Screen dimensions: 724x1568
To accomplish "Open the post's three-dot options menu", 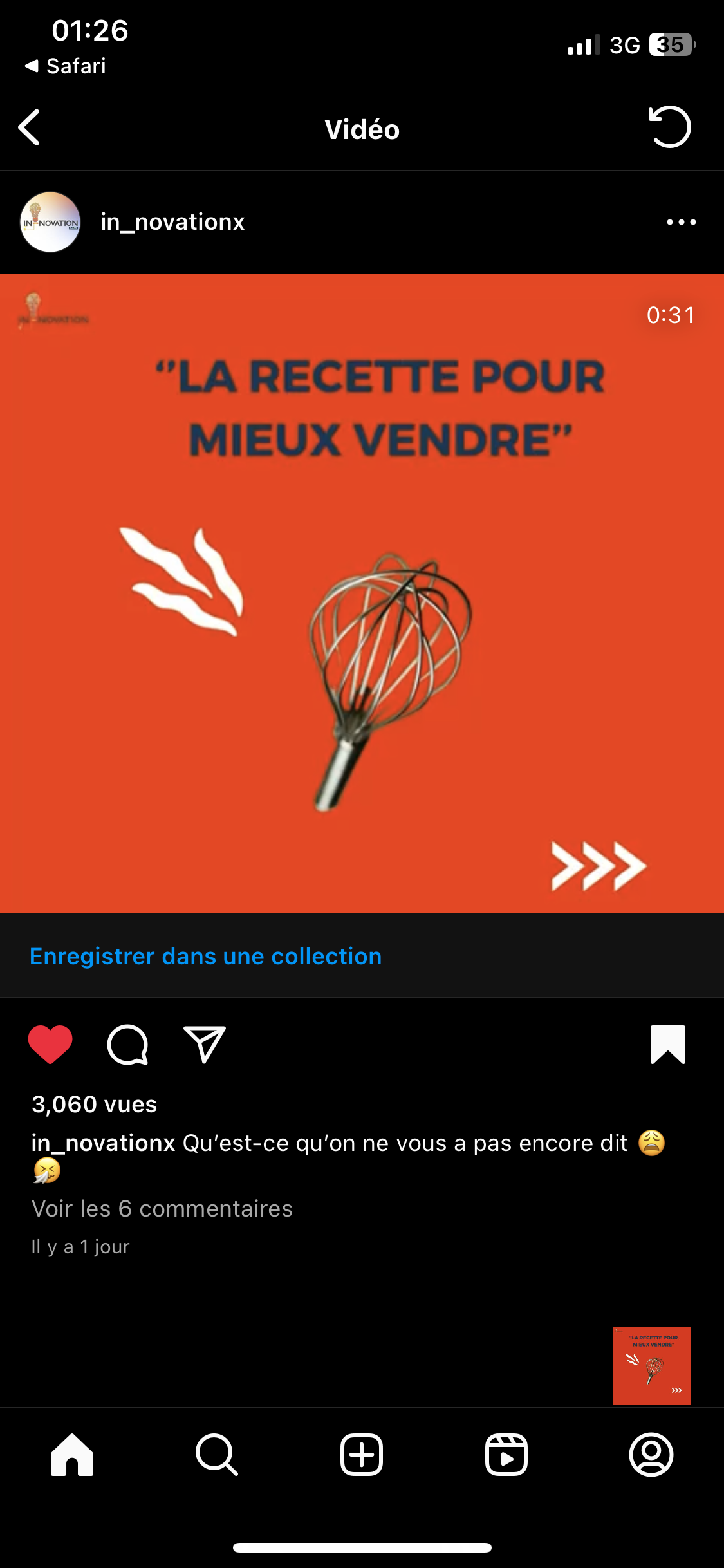I will click(x=681, y=222).
